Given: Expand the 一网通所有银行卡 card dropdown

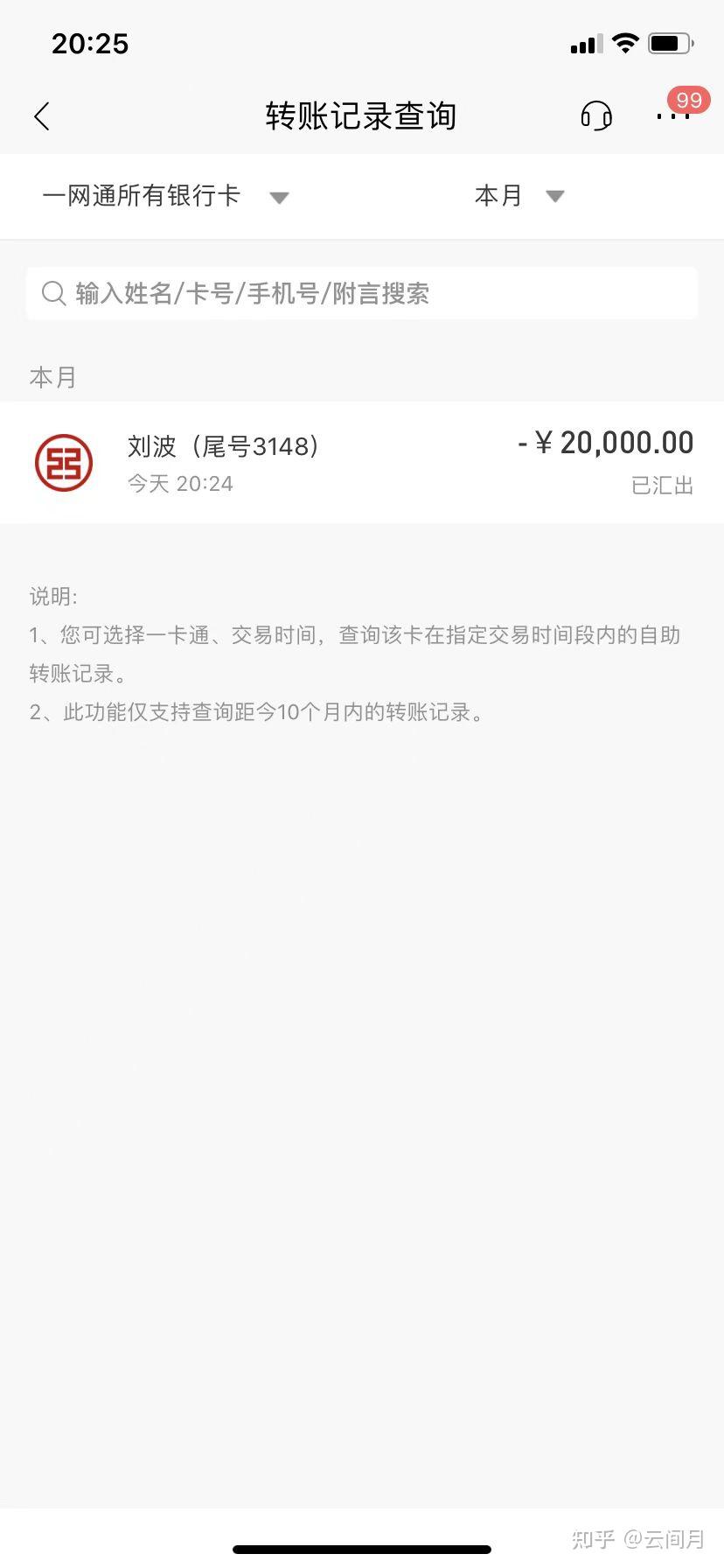Looking at the screenshot, I should 165,196.
